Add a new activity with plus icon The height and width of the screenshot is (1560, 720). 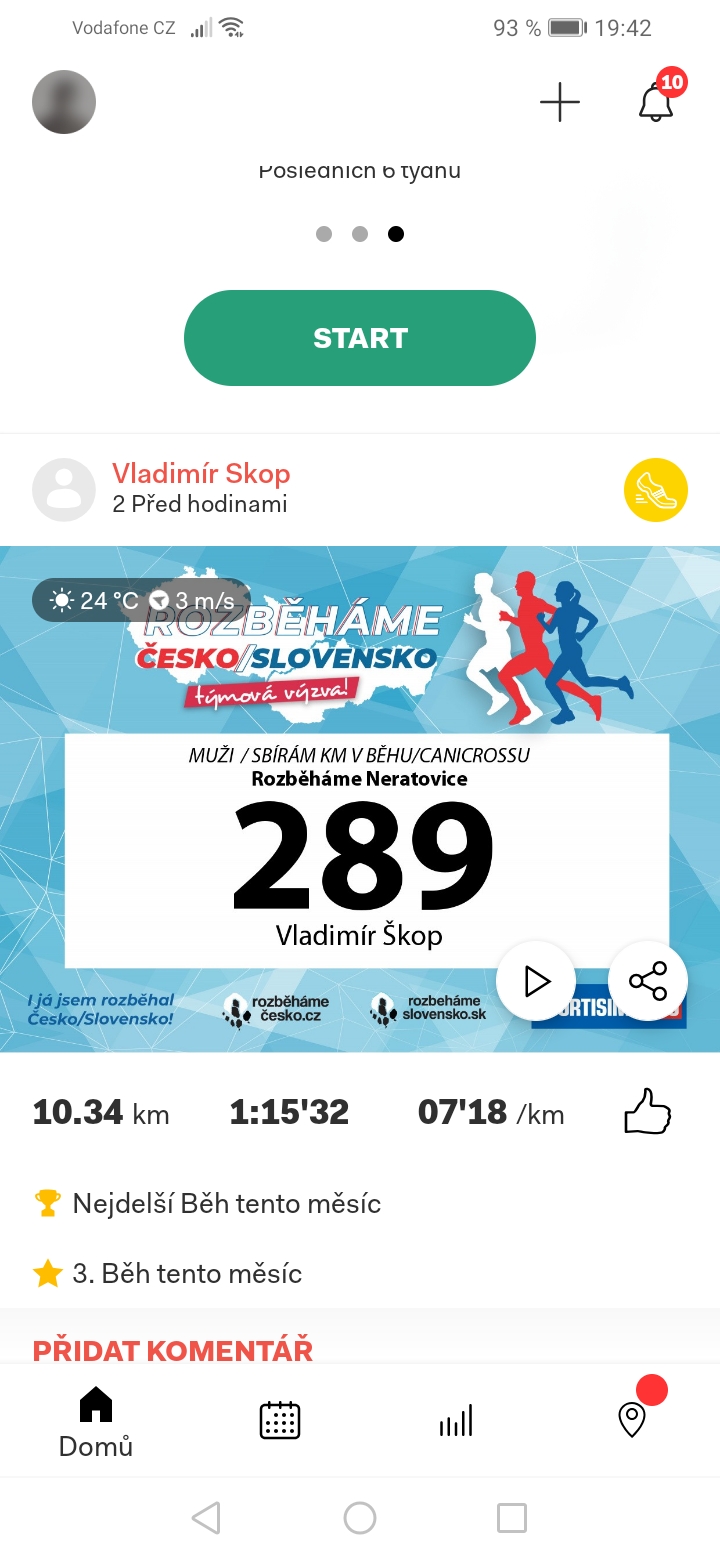560,102
